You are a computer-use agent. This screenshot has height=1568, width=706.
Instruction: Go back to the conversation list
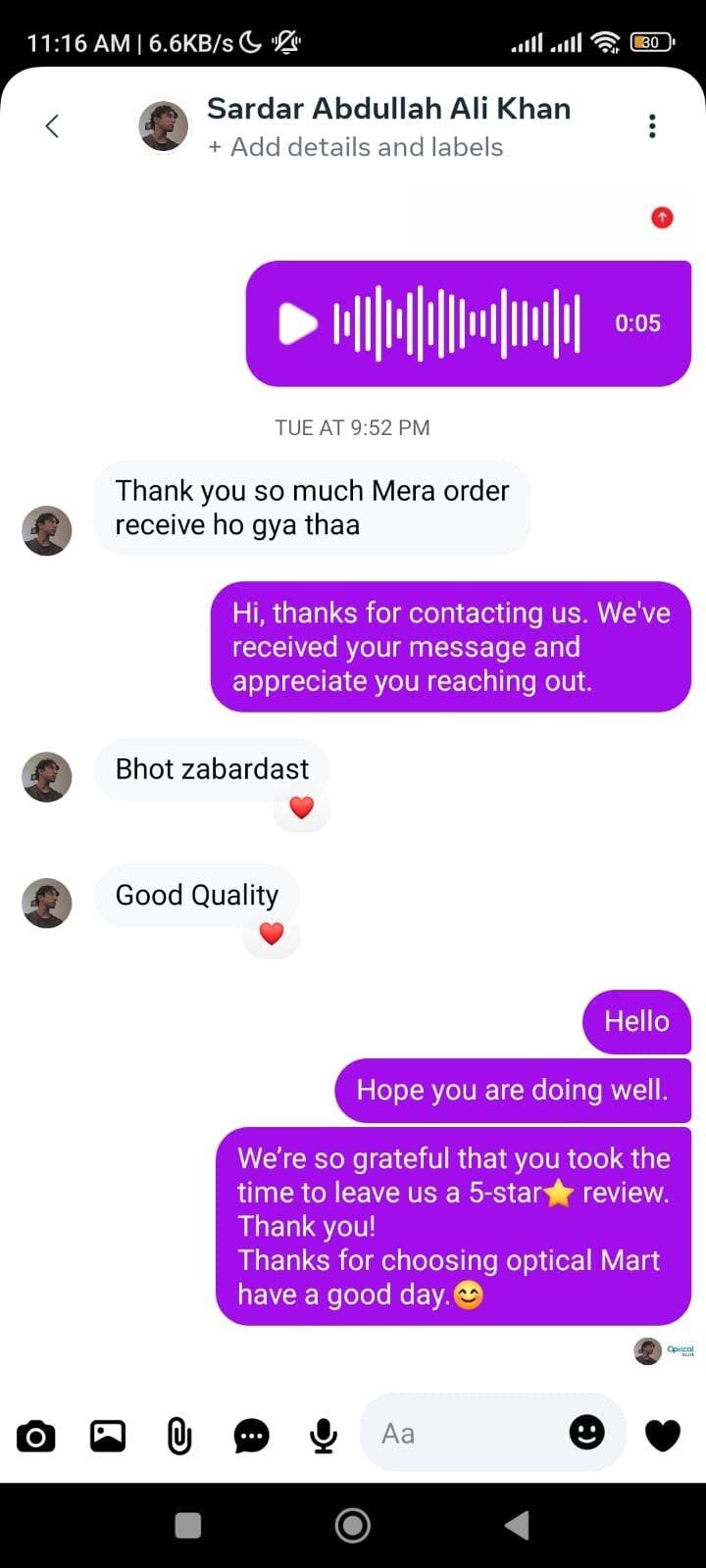(53, 126)
